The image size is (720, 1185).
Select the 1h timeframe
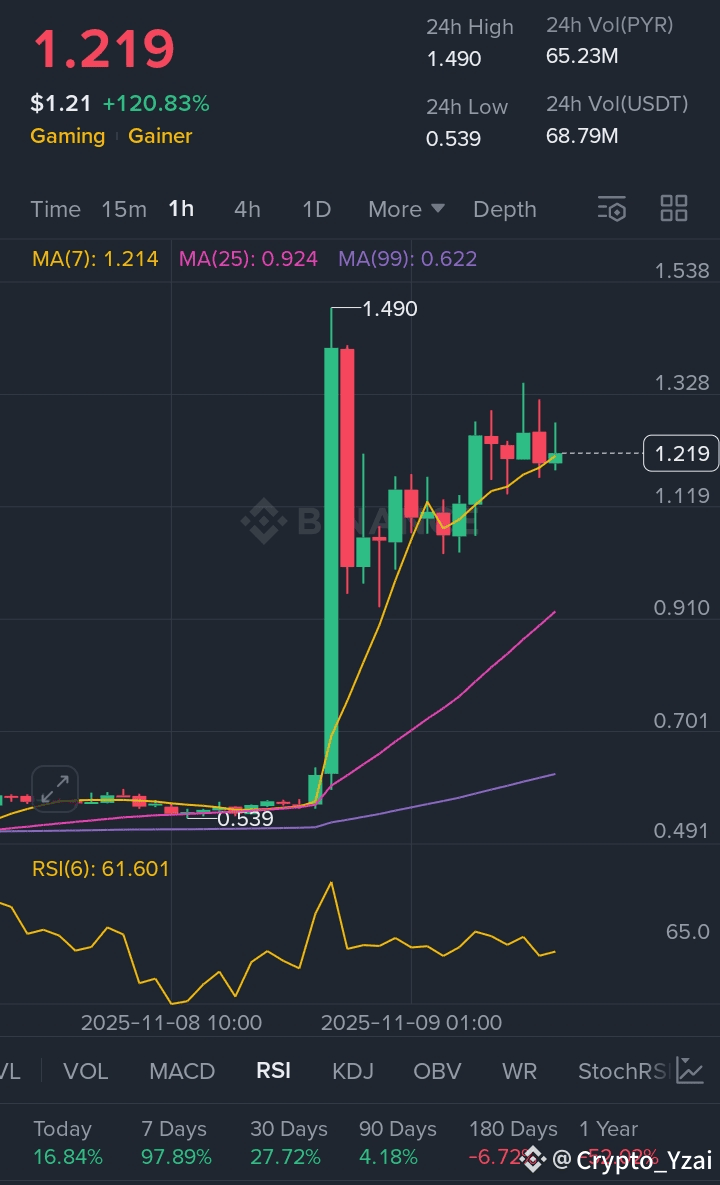click(x=181, y=209)
